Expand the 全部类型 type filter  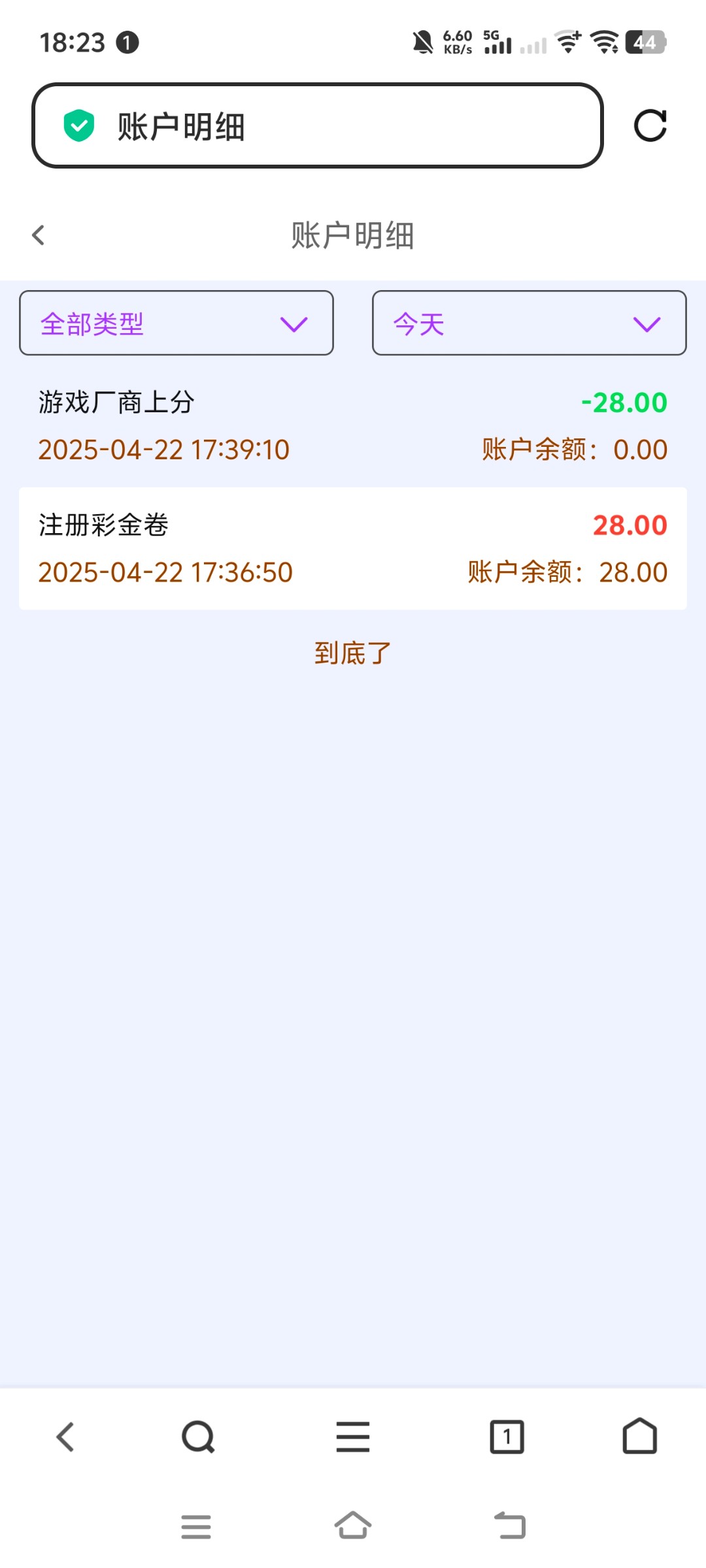176,323
